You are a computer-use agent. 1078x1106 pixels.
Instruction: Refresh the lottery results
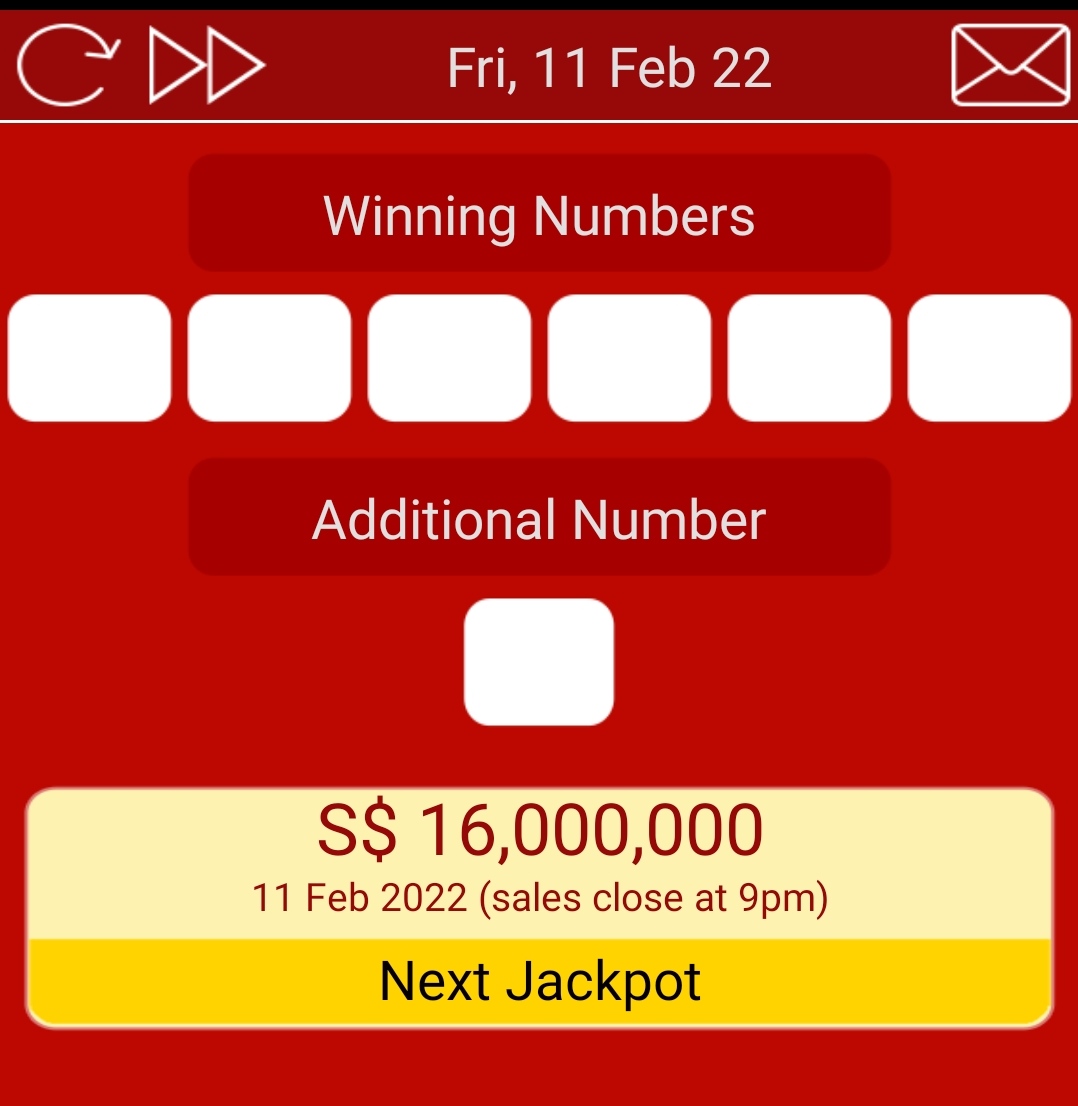click(x=66, y=67)
